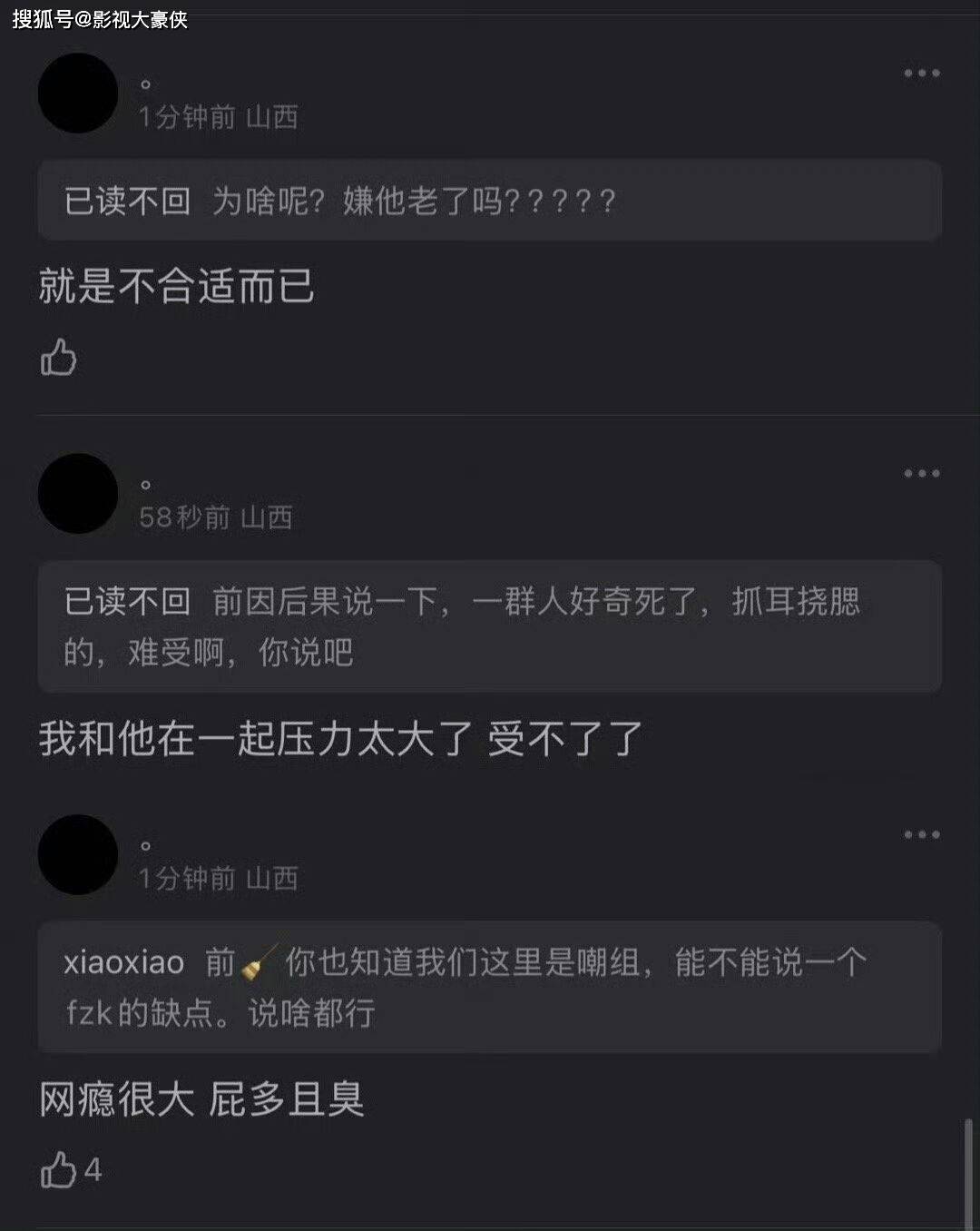980x1231 pixels.
Task: Open avatar of the 58秒前 commenter
Action: click(78, 494)
